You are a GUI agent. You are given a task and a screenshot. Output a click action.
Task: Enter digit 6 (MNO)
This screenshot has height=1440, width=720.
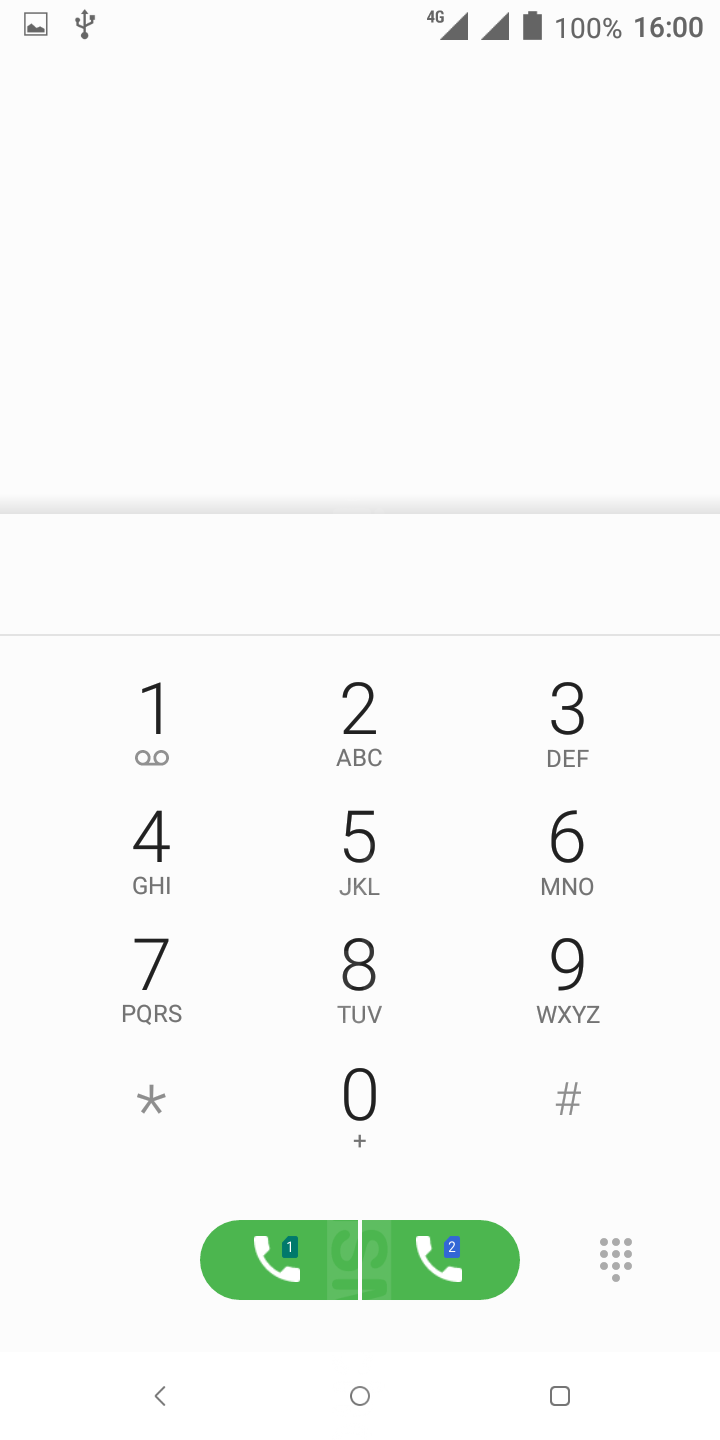click(x=567, y=850)
